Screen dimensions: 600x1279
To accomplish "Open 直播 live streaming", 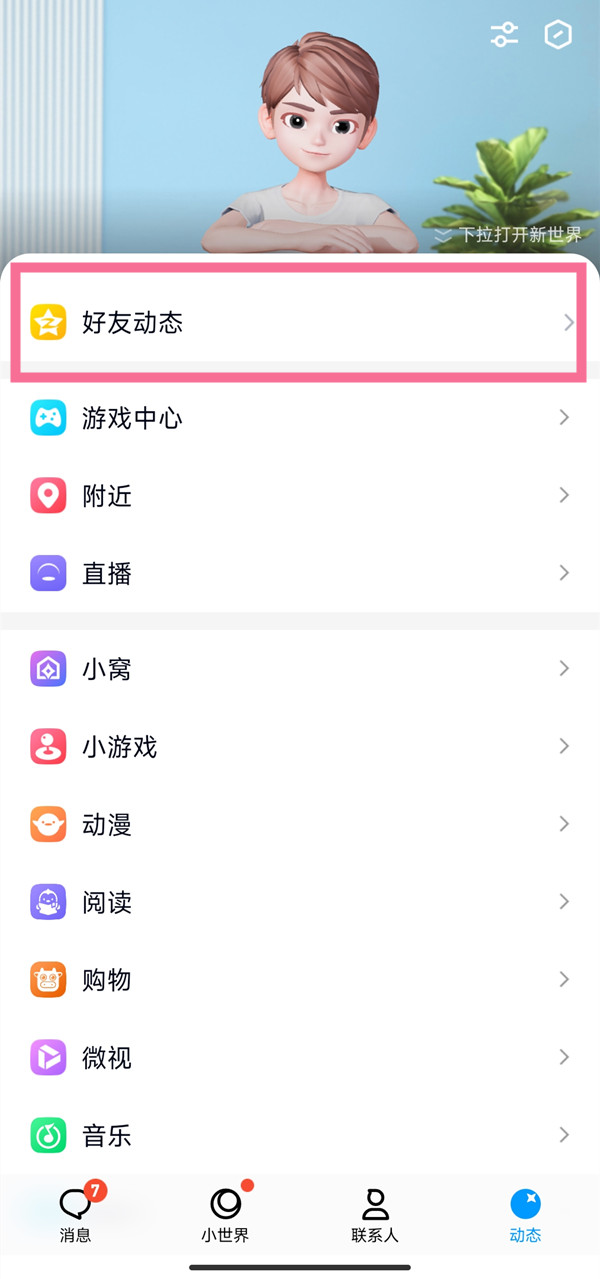I will (x=298, y=574).
